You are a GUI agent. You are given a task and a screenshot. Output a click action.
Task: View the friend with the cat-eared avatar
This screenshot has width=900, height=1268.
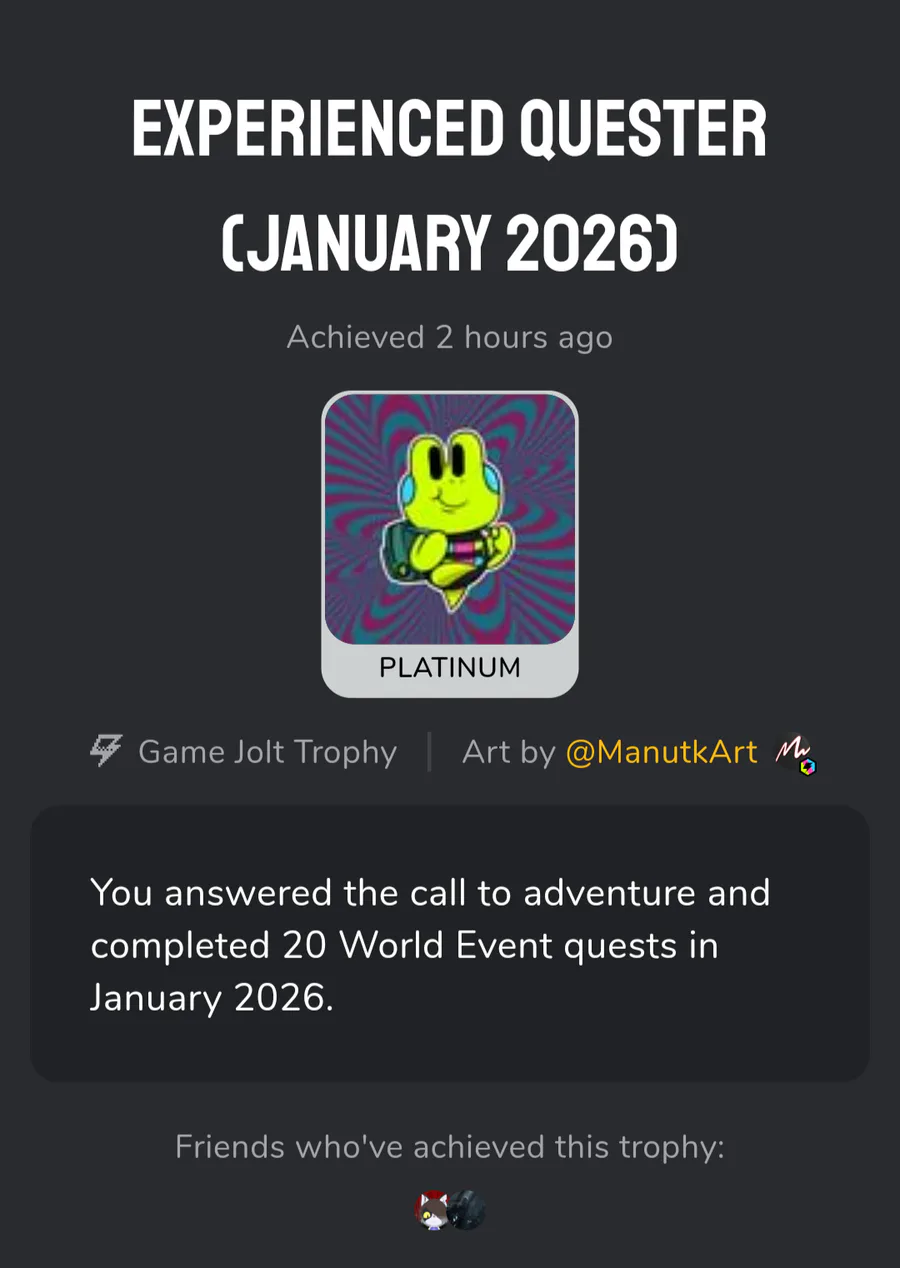[x=432, y=1210]
